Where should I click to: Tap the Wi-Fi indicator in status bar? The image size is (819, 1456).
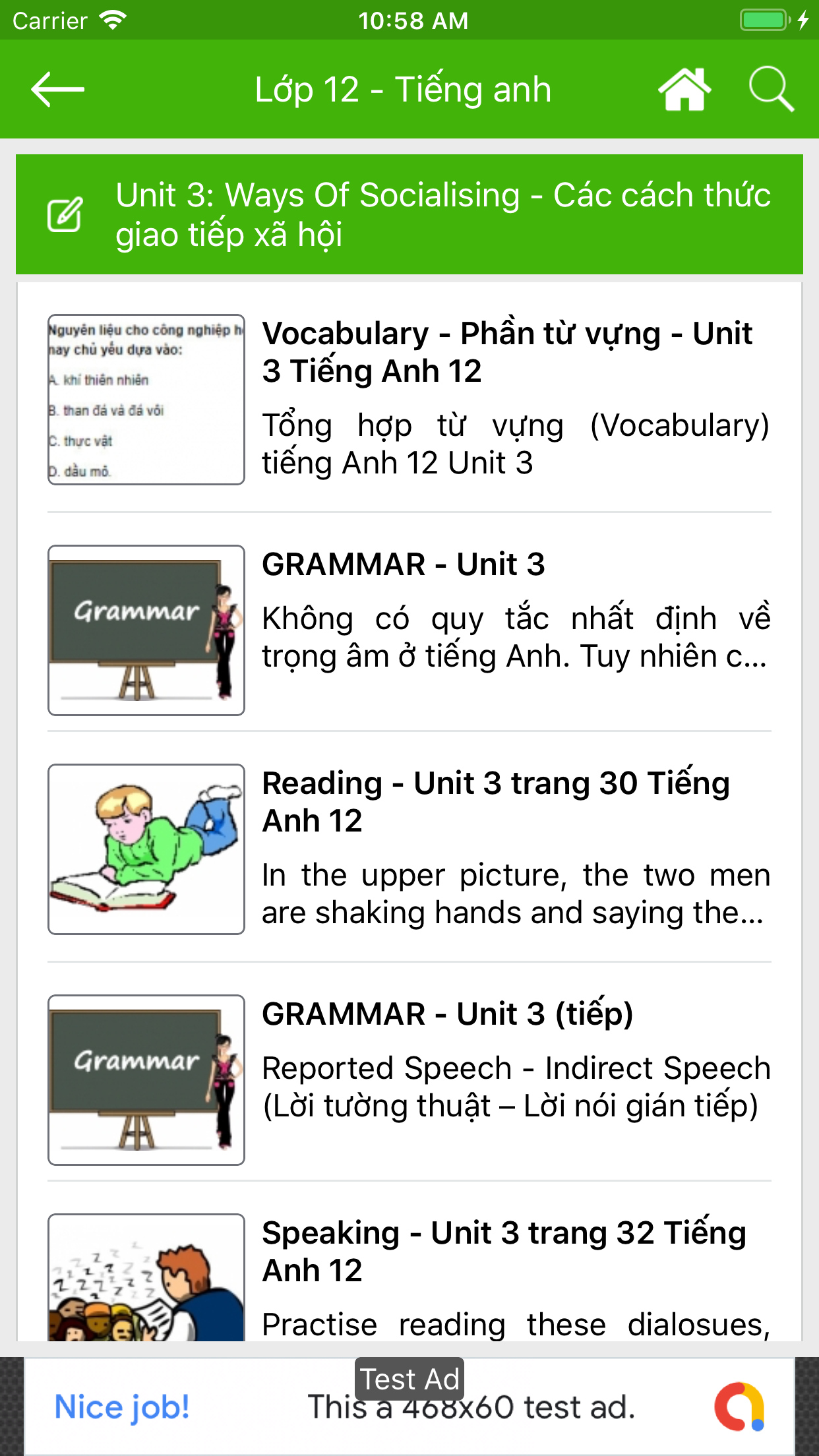point(111,19)
